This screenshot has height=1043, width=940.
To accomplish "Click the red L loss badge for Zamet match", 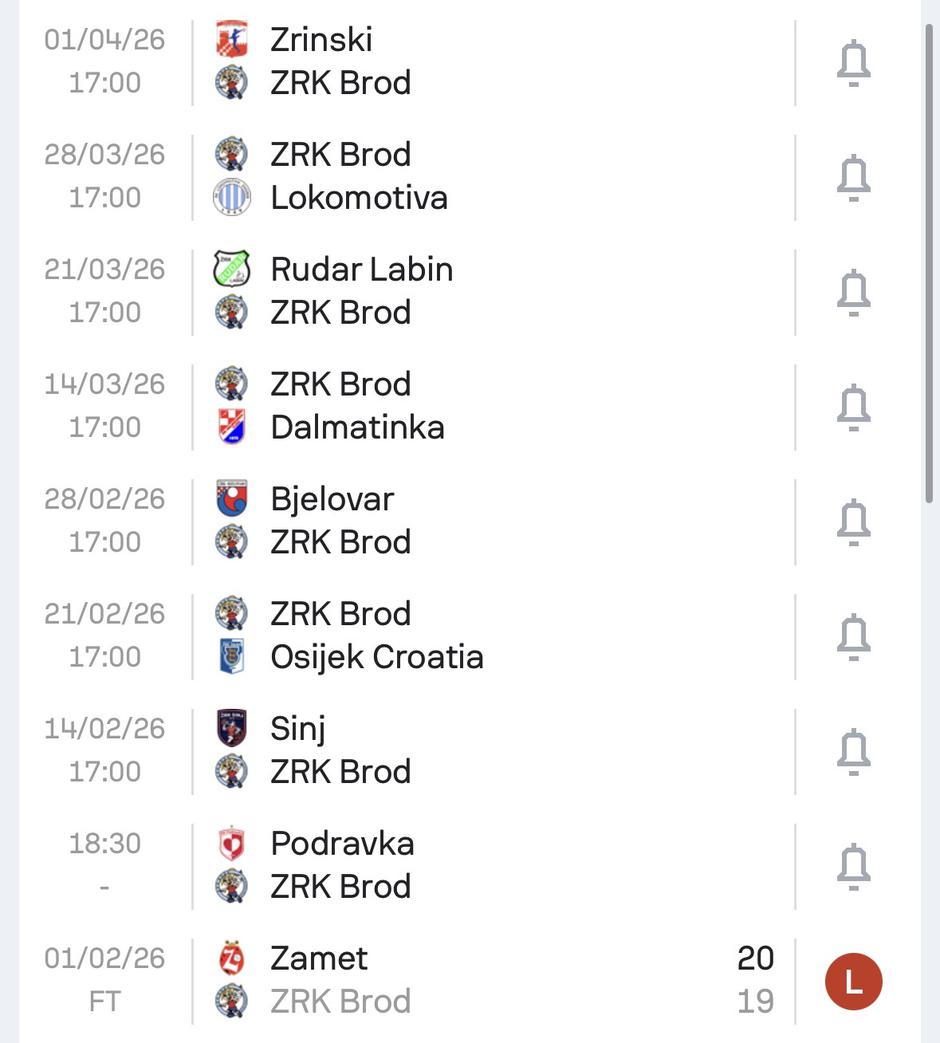I will (854, 981).
